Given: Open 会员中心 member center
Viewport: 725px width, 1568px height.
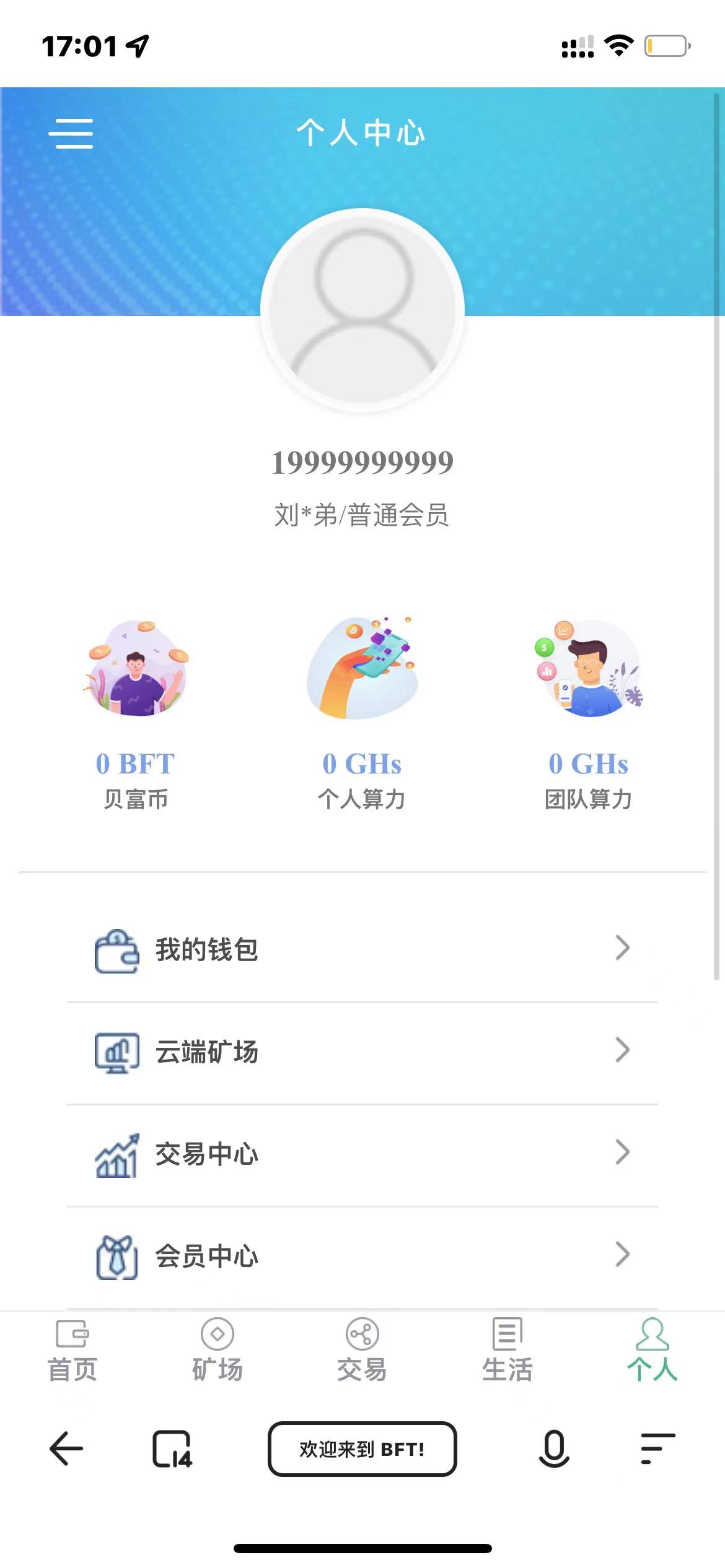Looking at the screenshot, I should 362,1256.
